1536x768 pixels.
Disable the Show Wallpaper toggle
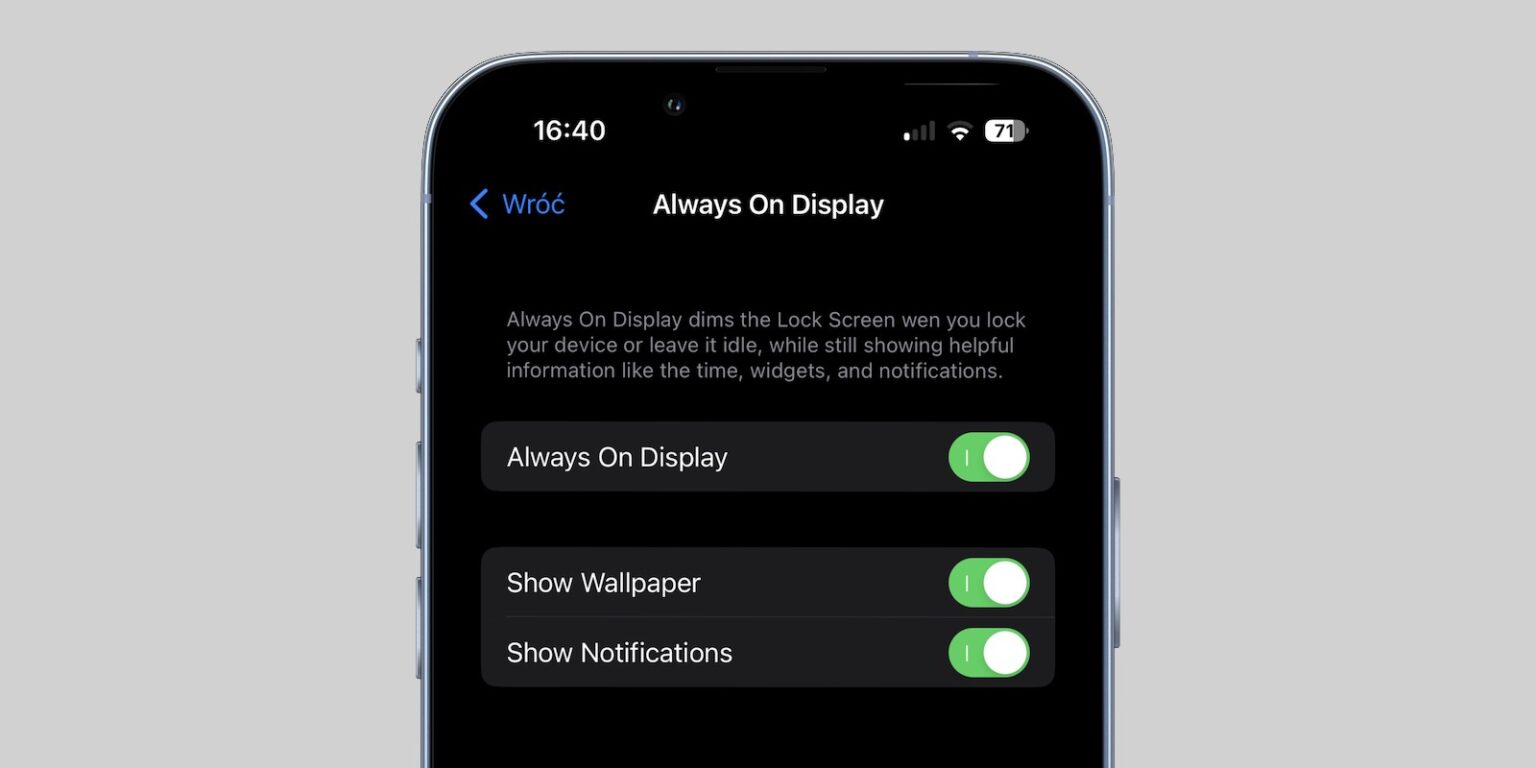click(x=988, y=583)
